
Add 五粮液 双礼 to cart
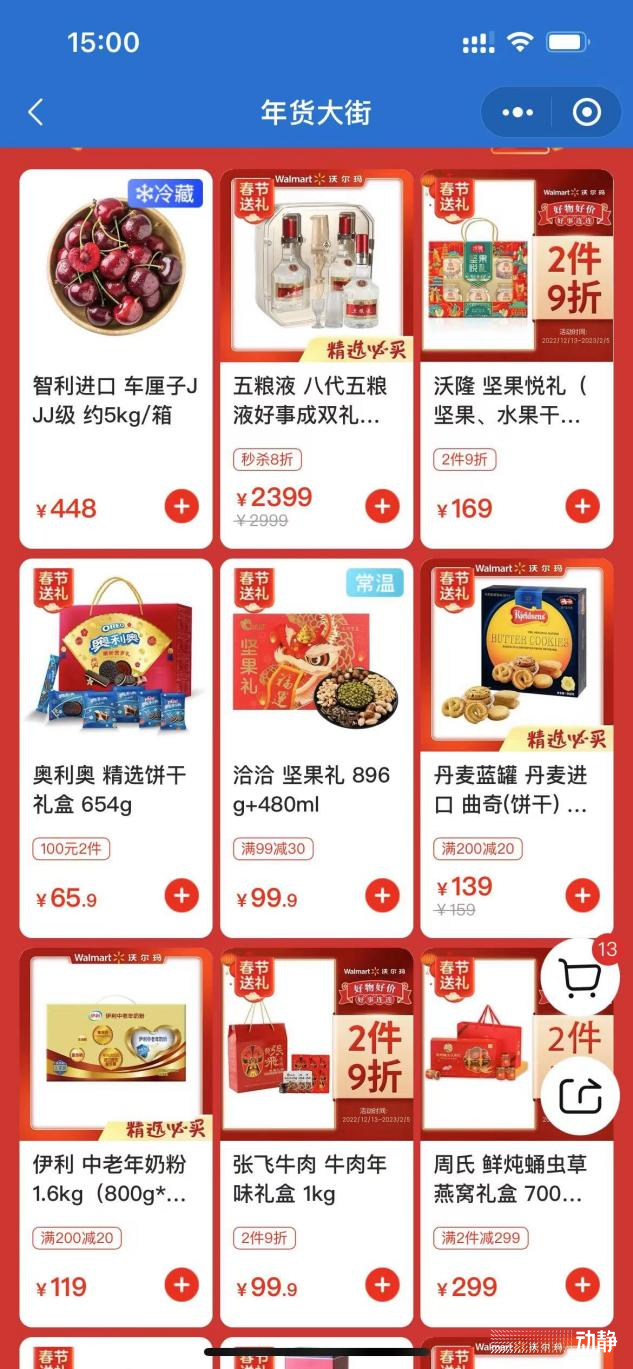[382, 507]
